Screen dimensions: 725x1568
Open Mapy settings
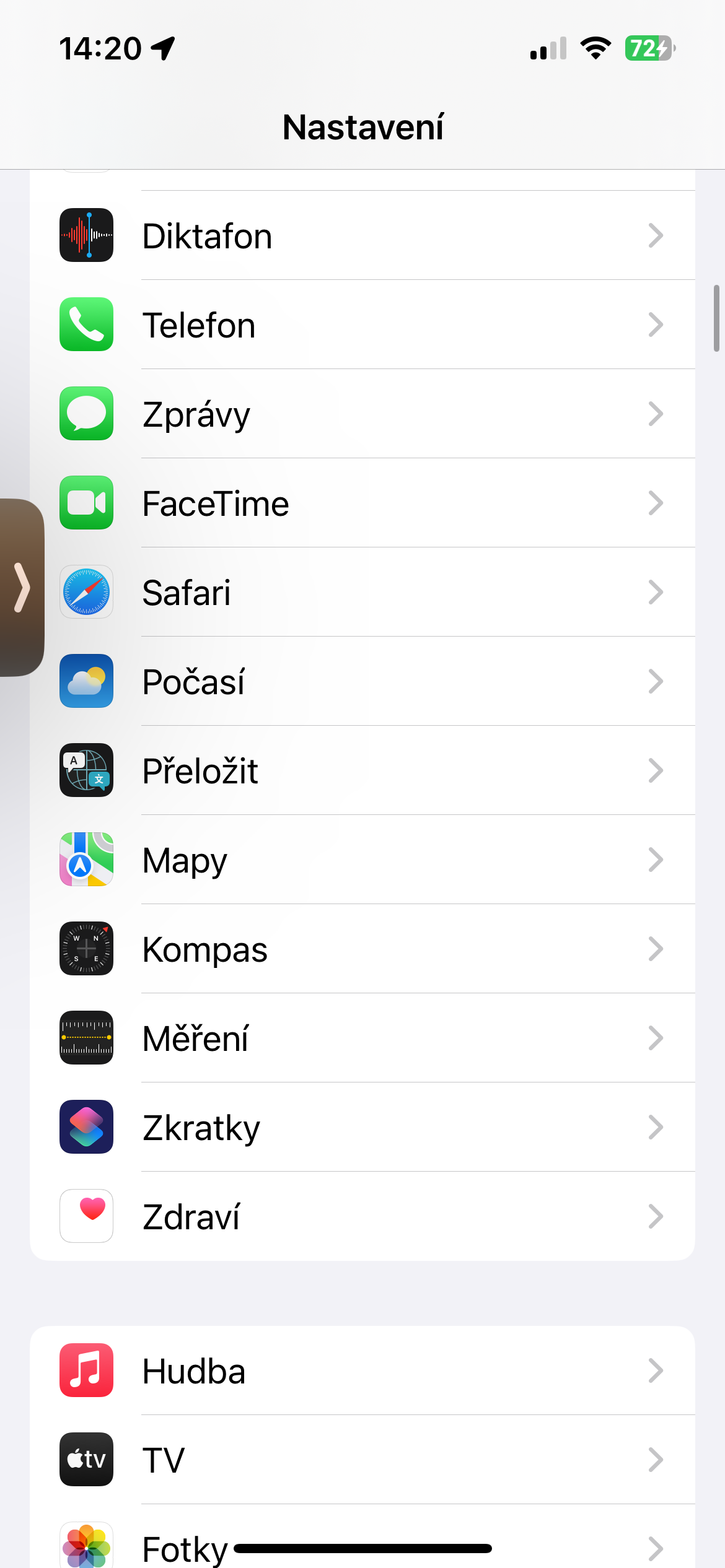pos(362,860)
